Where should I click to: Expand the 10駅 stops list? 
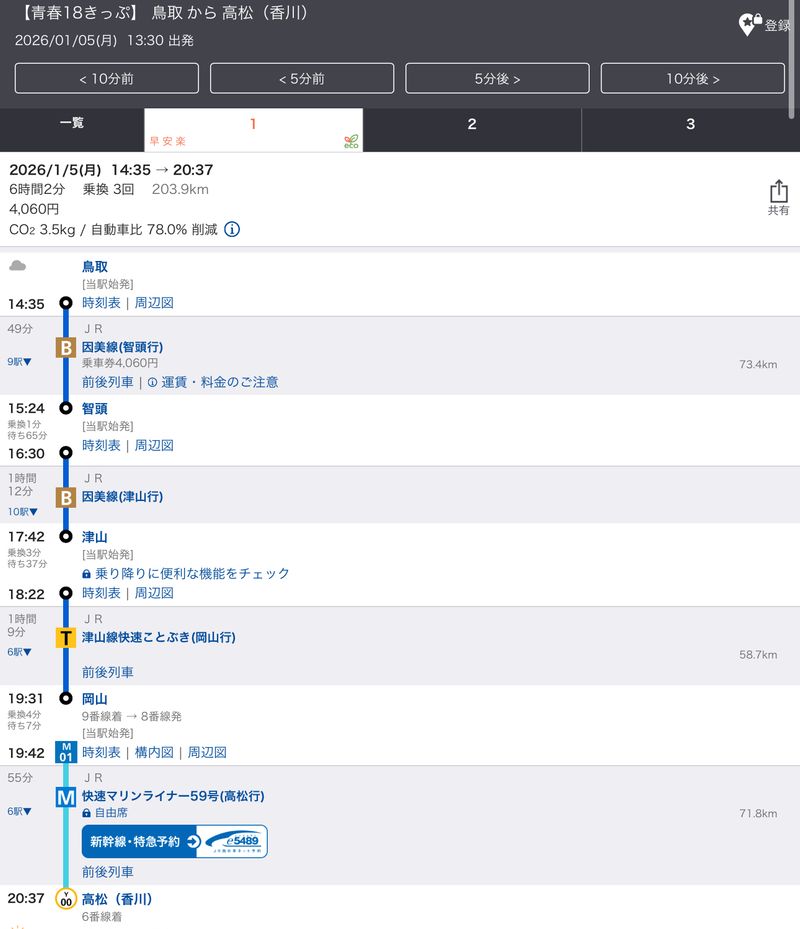pos(22,511)
